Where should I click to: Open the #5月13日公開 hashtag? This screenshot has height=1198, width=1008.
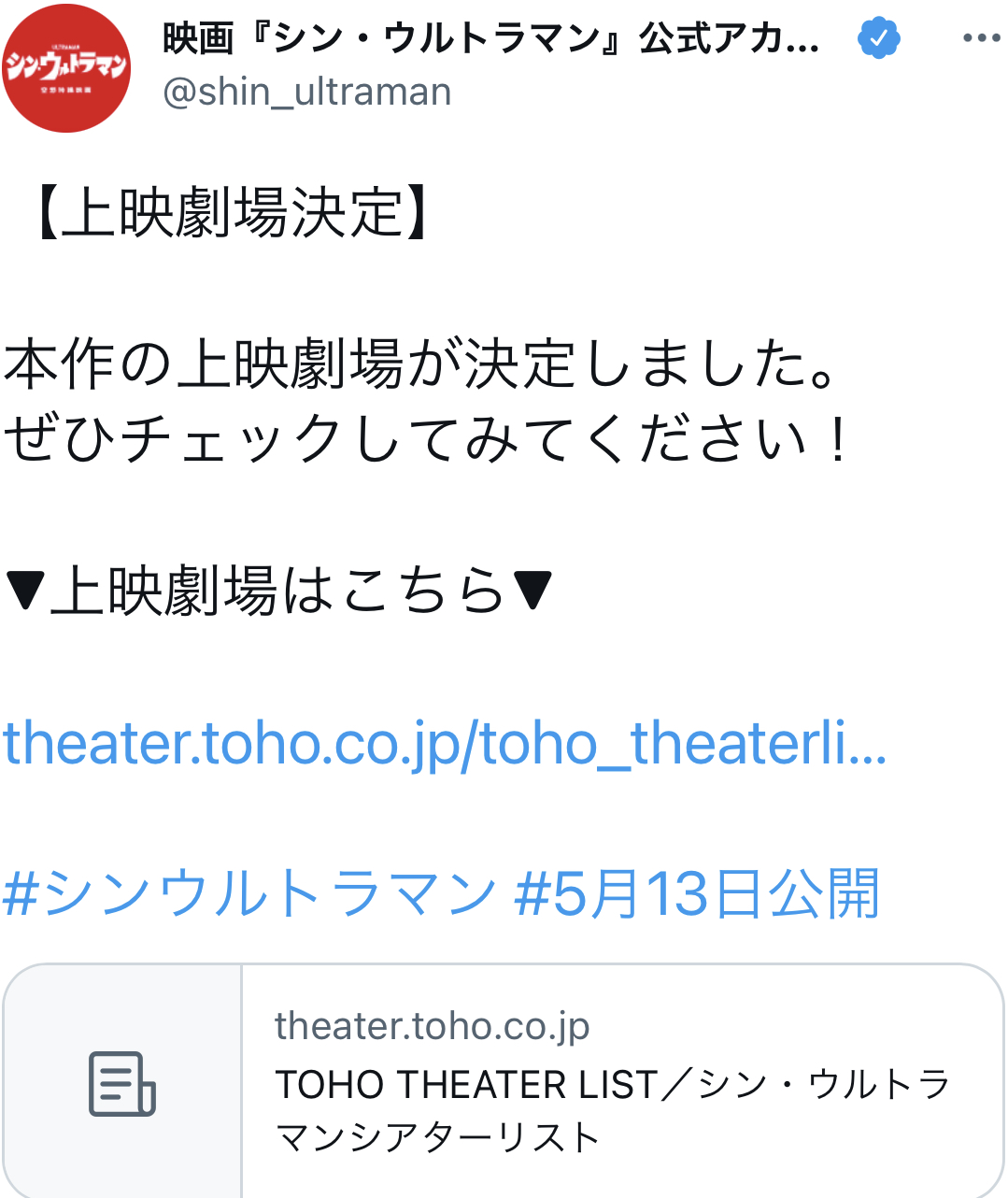(x=697, y=893)
